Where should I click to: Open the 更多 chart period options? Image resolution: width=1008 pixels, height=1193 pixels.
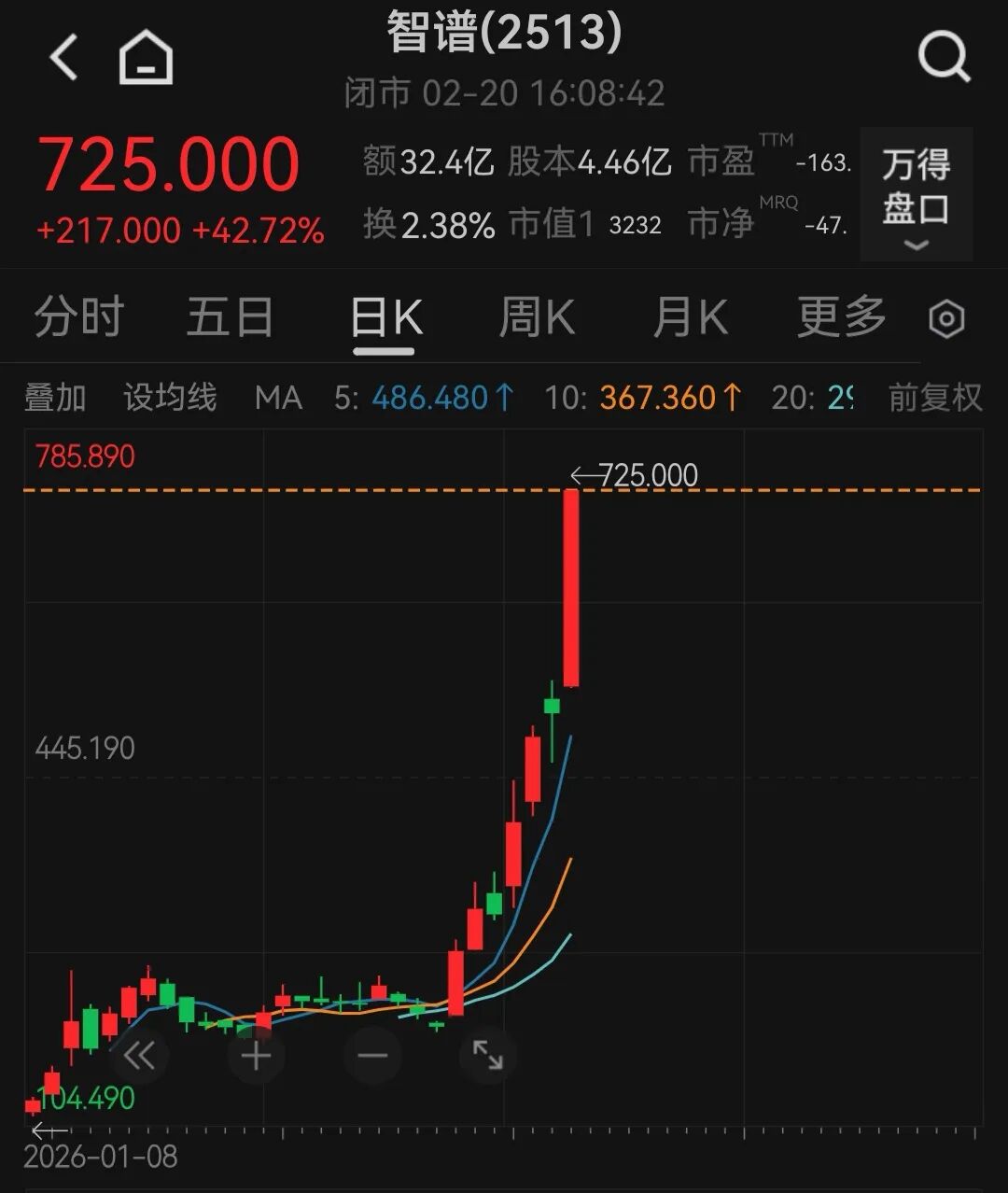841,317
